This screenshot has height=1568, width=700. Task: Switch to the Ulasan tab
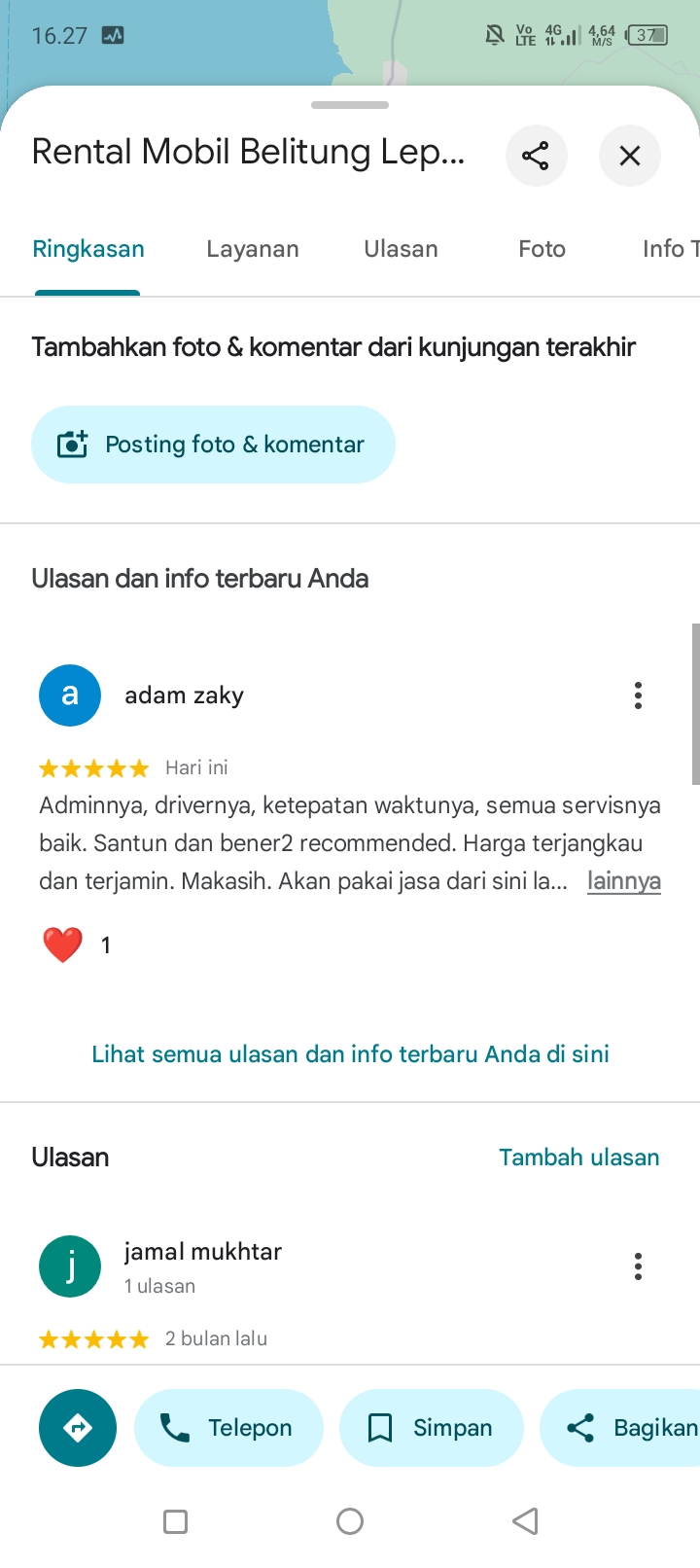pos(401,249)
